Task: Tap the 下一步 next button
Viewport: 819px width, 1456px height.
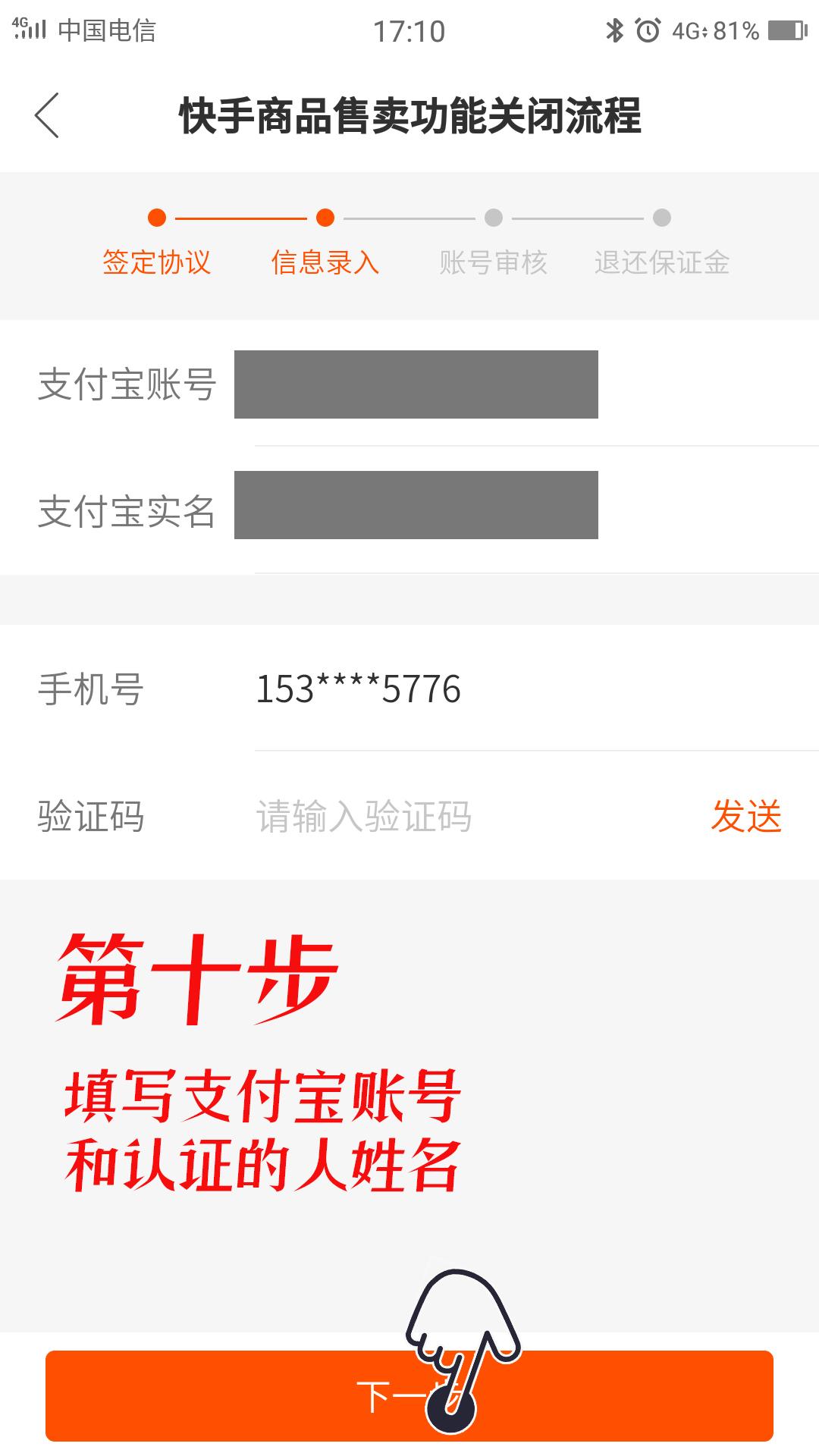Action: coord(409,1395)
